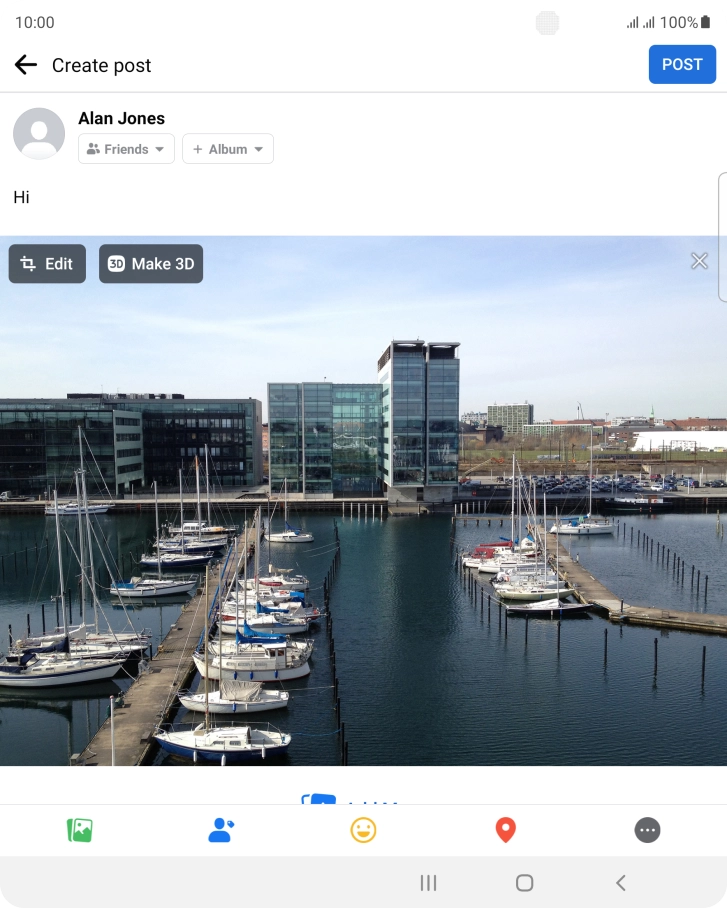Go to the home screen
This screenshot has width=727, height=908.
(x=524, y=882)
